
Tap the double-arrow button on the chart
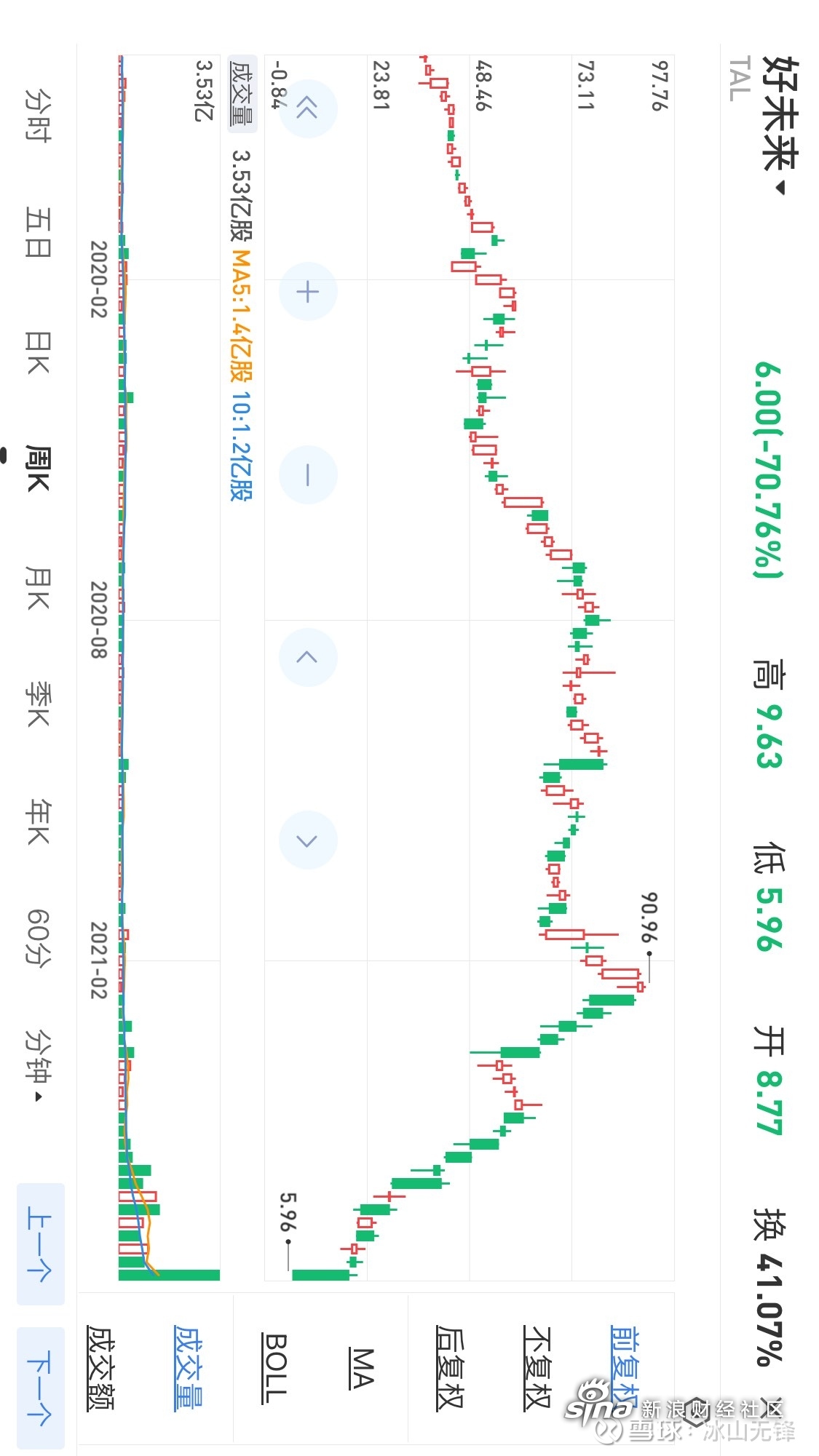coord(308,109)
